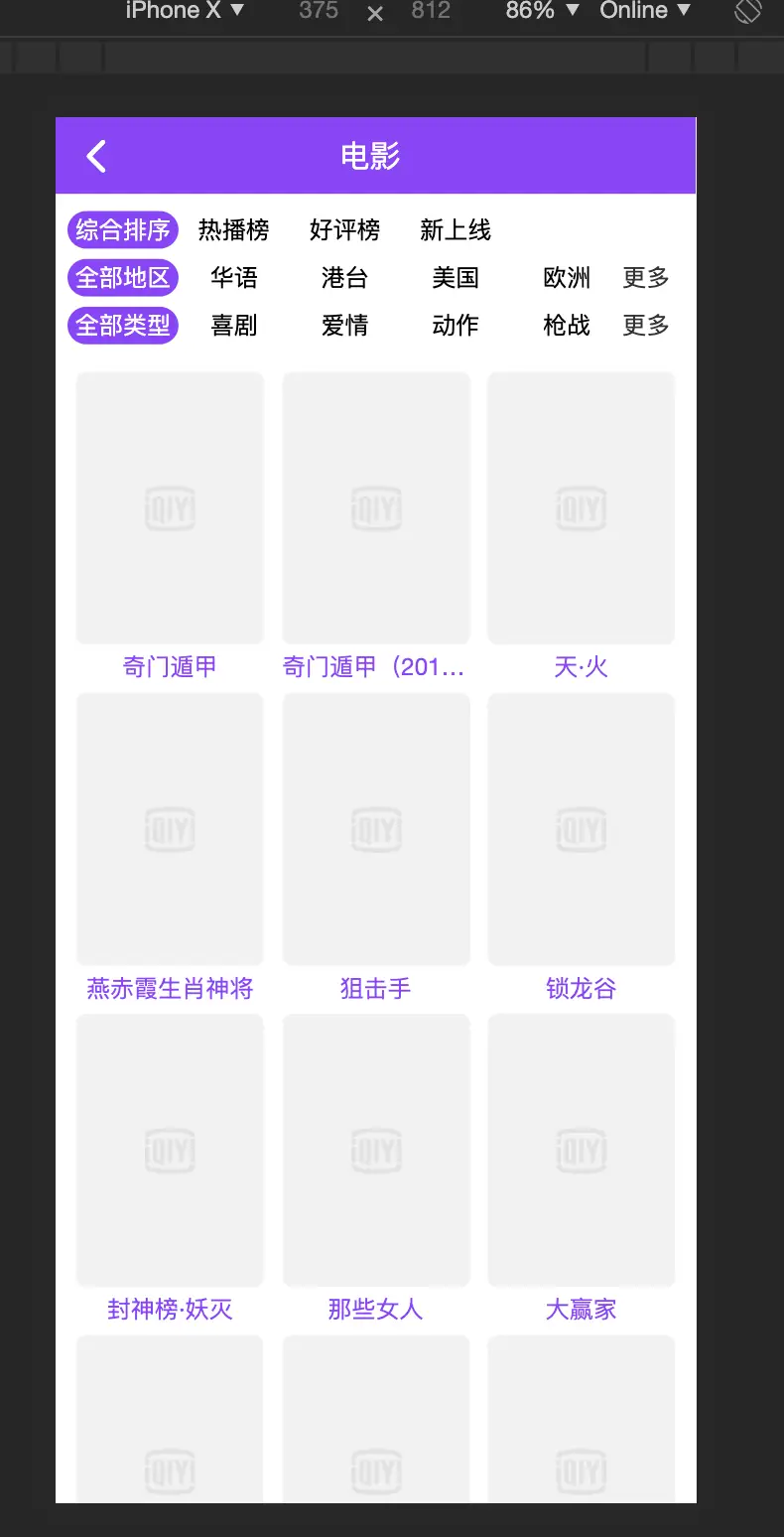Screen dimensions: 784x1537
Task: Tap the back arrow in the header
Action: (96, 156)
